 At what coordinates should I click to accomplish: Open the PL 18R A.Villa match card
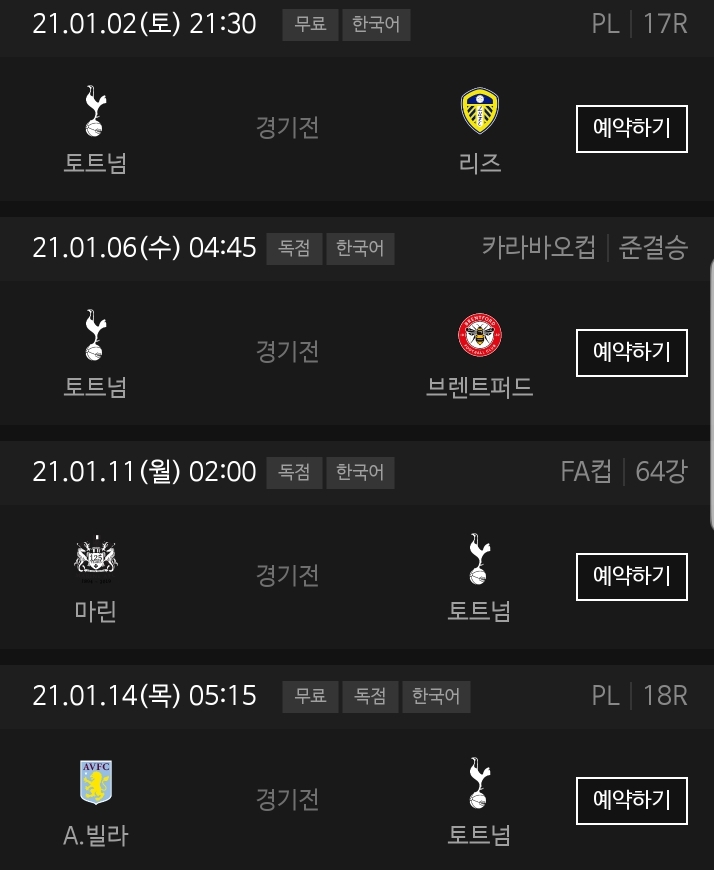(x=288, y=800)
